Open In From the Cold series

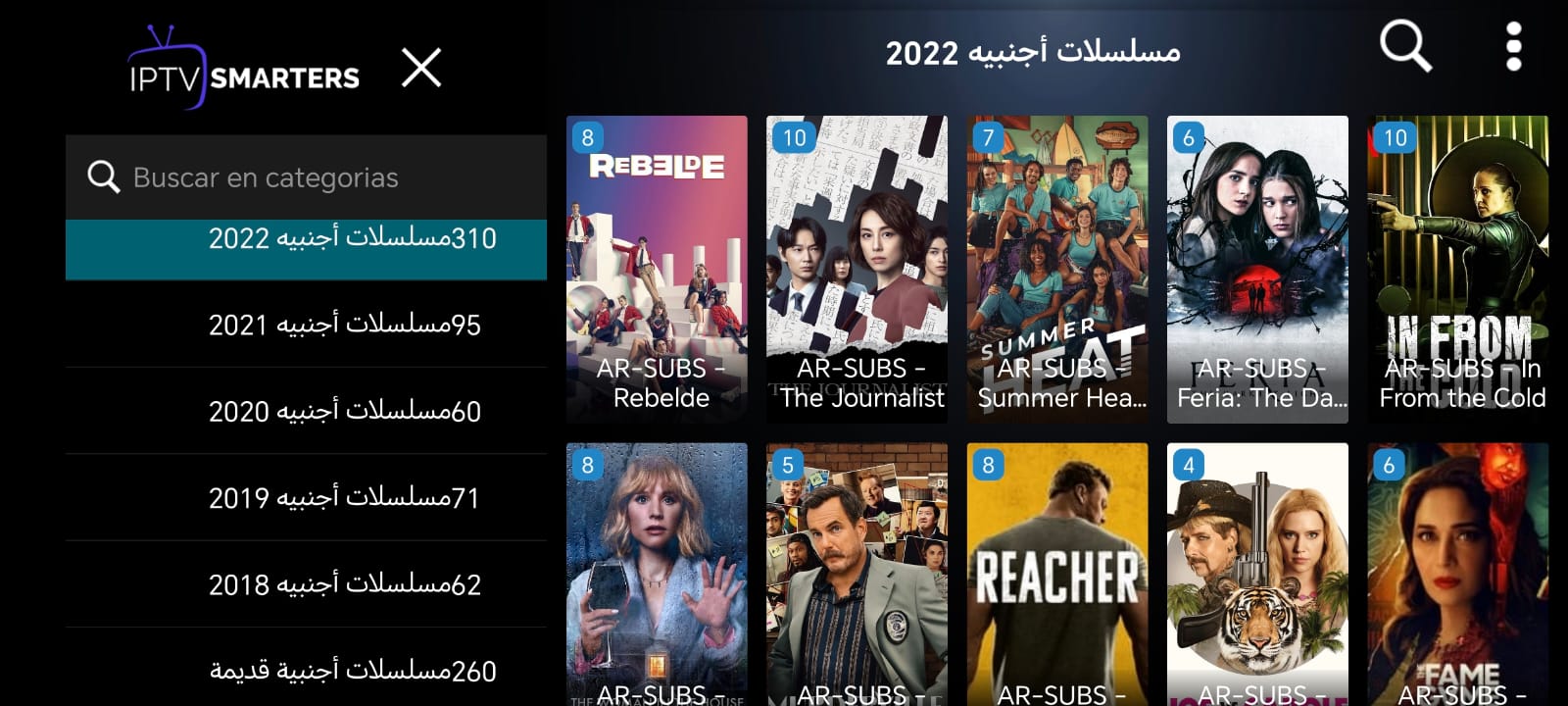tap(1458, 270)
